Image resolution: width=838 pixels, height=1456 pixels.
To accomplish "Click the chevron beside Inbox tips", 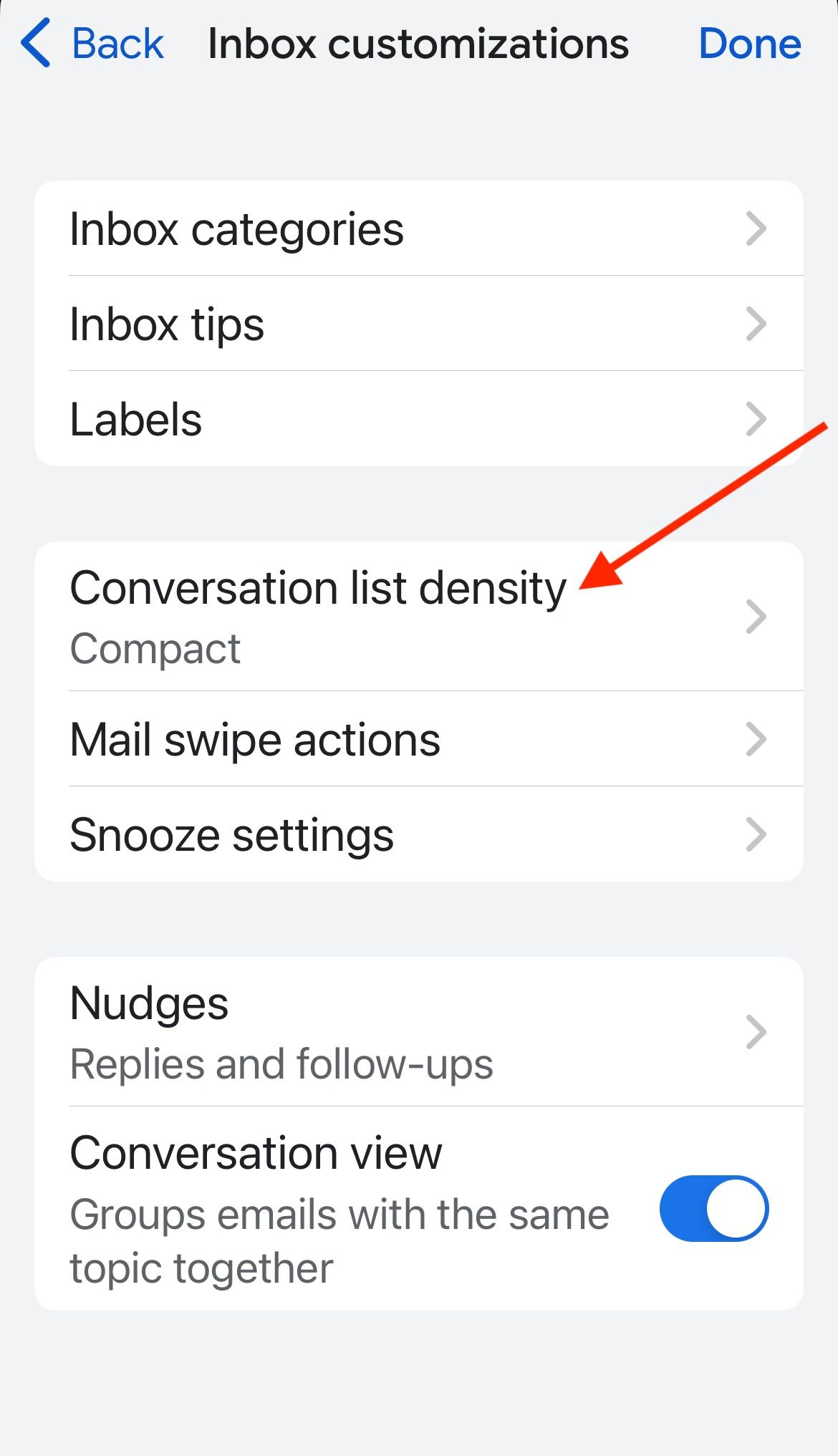I will coord(756,324).
